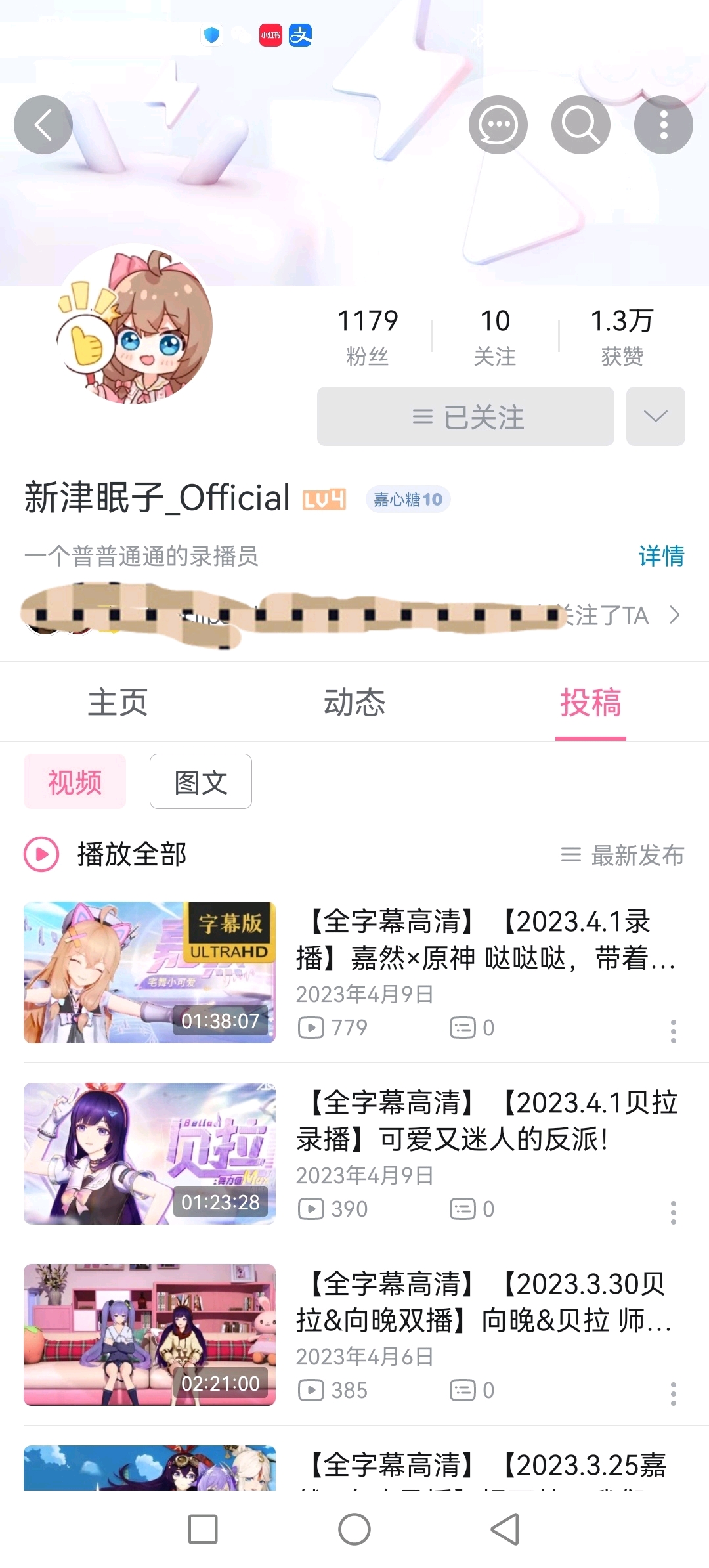The height and width of the screenshot is (1568, 709).
Task: Switch to the 动态 tab
Action: coord(354,703)
